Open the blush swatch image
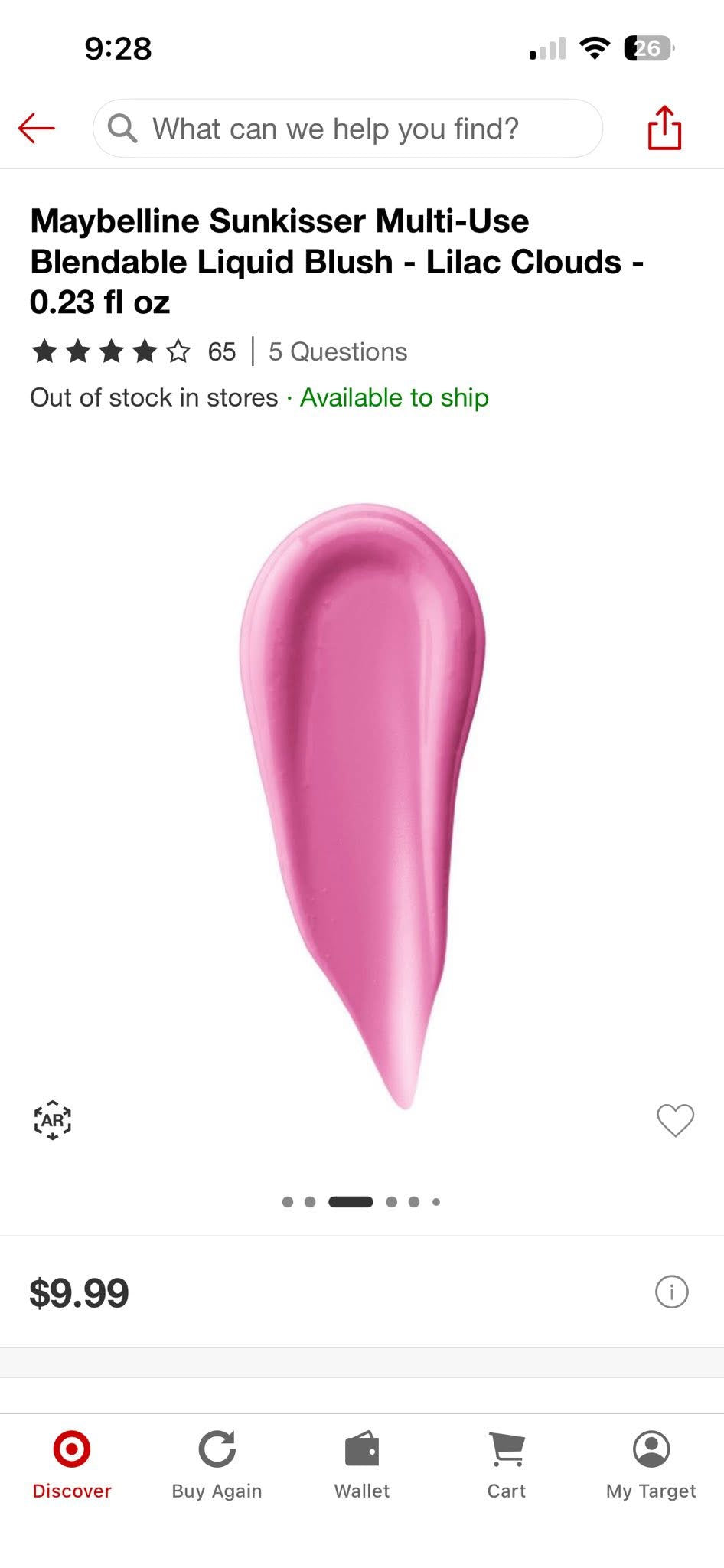 point(363,805)
